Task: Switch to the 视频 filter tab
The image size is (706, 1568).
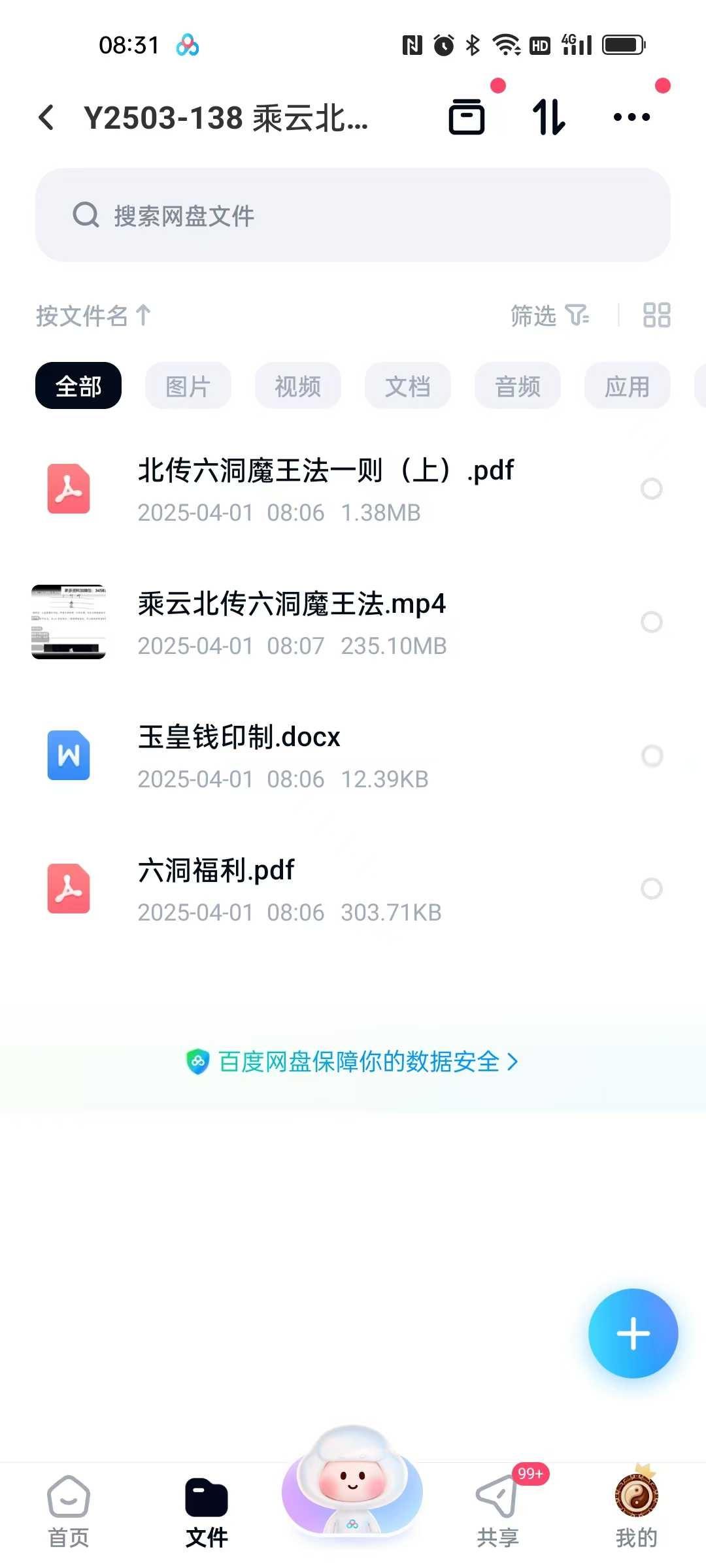Action: 297,385
